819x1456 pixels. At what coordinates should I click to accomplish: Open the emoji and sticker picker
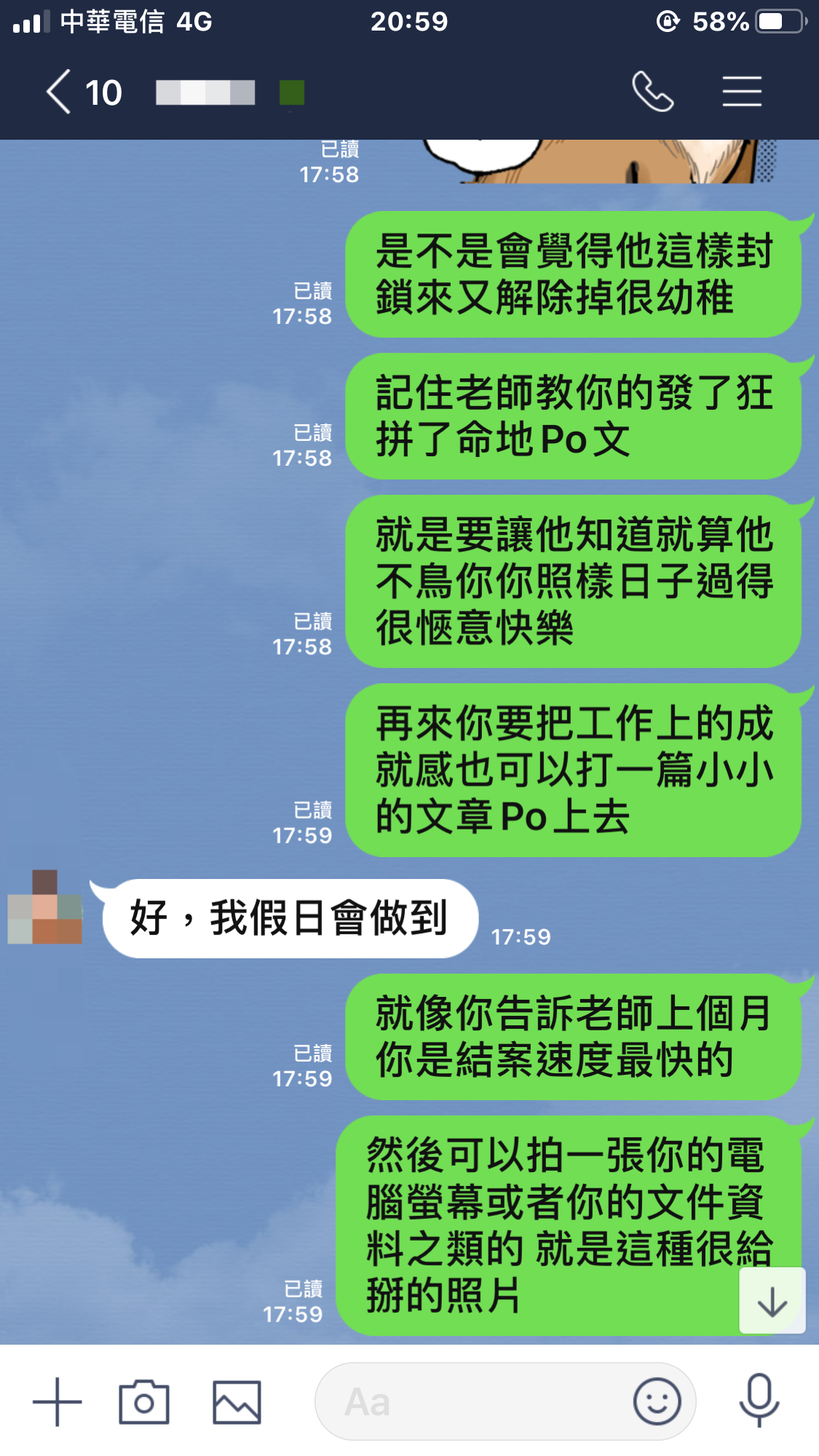pos(657,1401)
